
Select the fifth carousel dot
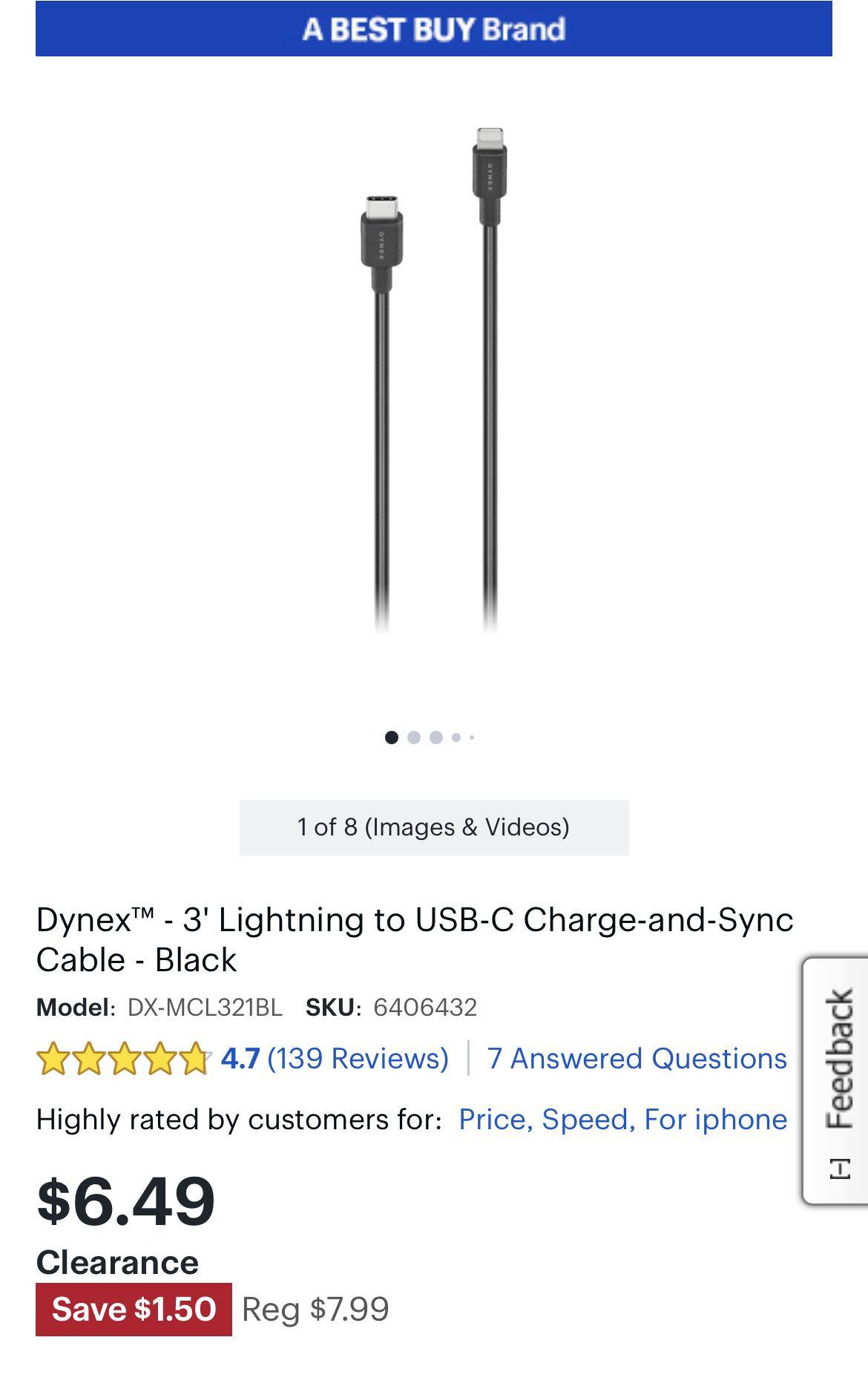coord(472,737)
